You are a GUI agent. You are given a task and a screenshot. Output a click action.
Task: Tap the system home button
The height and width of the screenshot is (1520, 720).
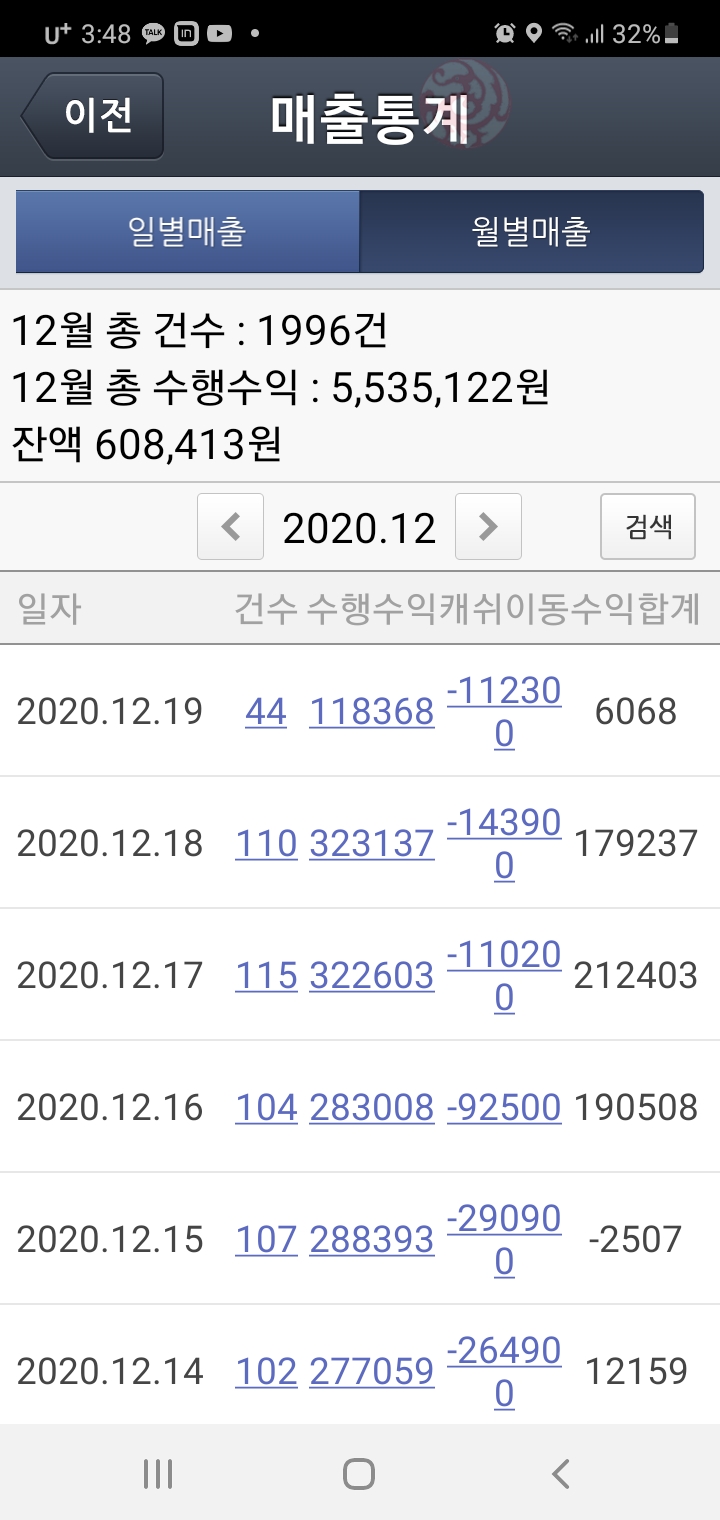click(359, 1473)
